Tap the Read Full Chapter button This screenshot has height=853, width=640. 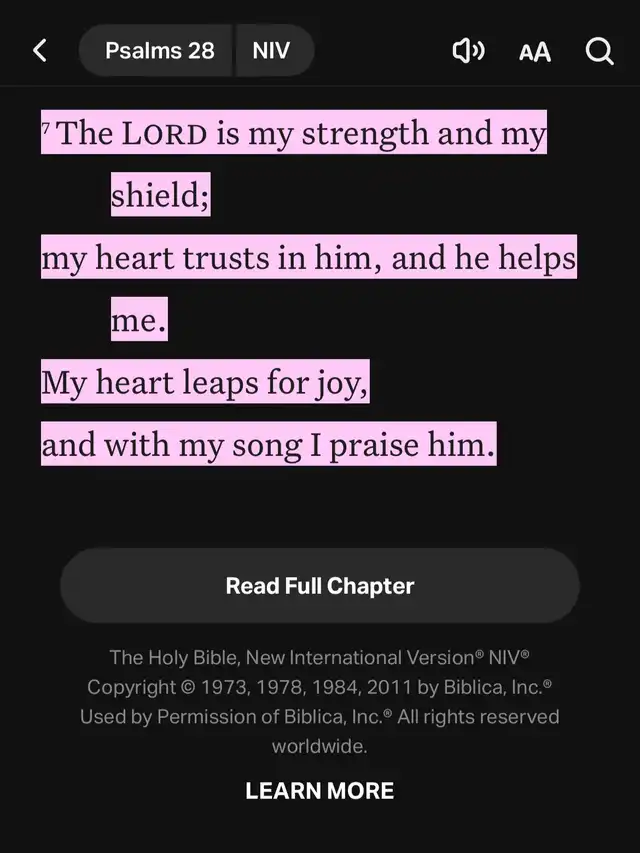320,586
